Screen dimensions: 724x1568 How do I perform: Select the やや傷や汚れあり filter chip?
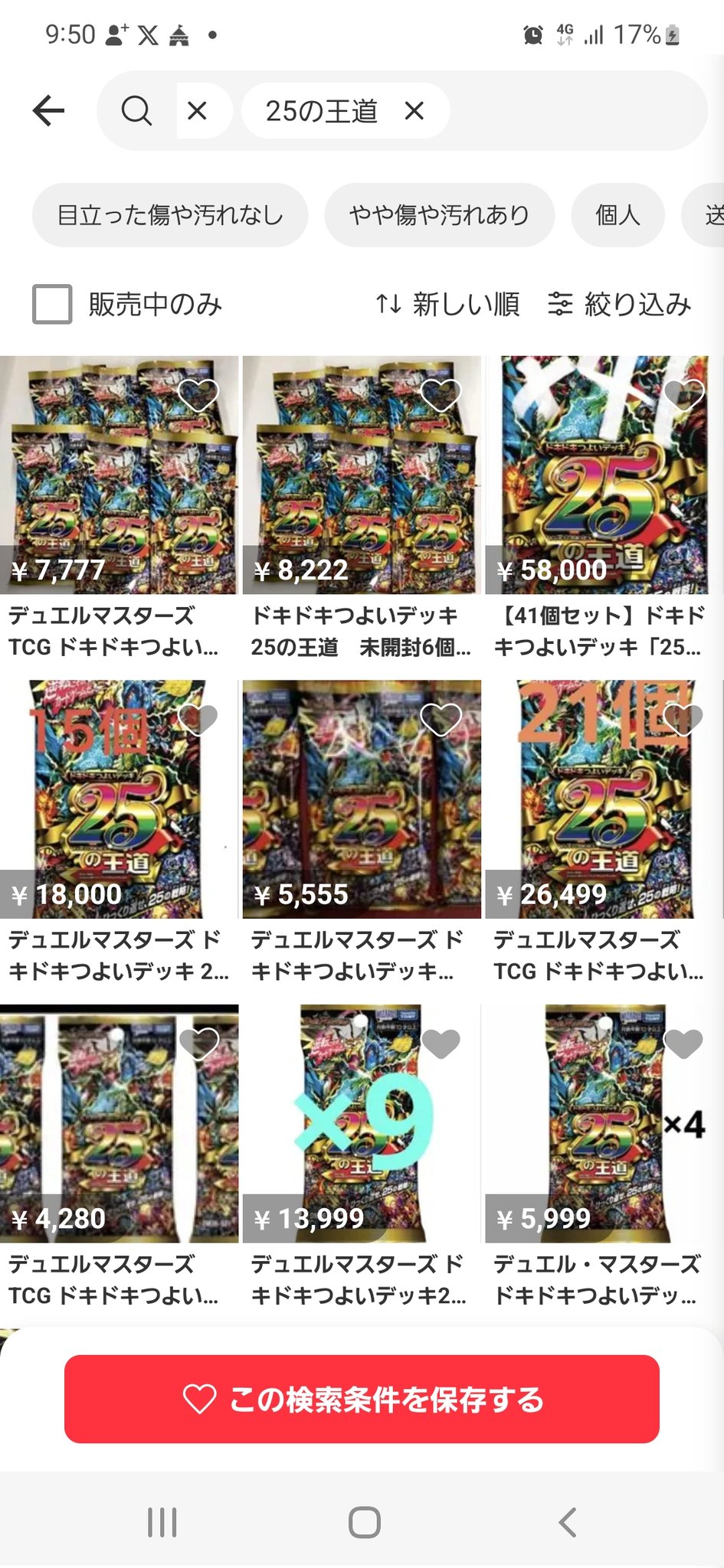pyautogui.click(x=439, y=215)
